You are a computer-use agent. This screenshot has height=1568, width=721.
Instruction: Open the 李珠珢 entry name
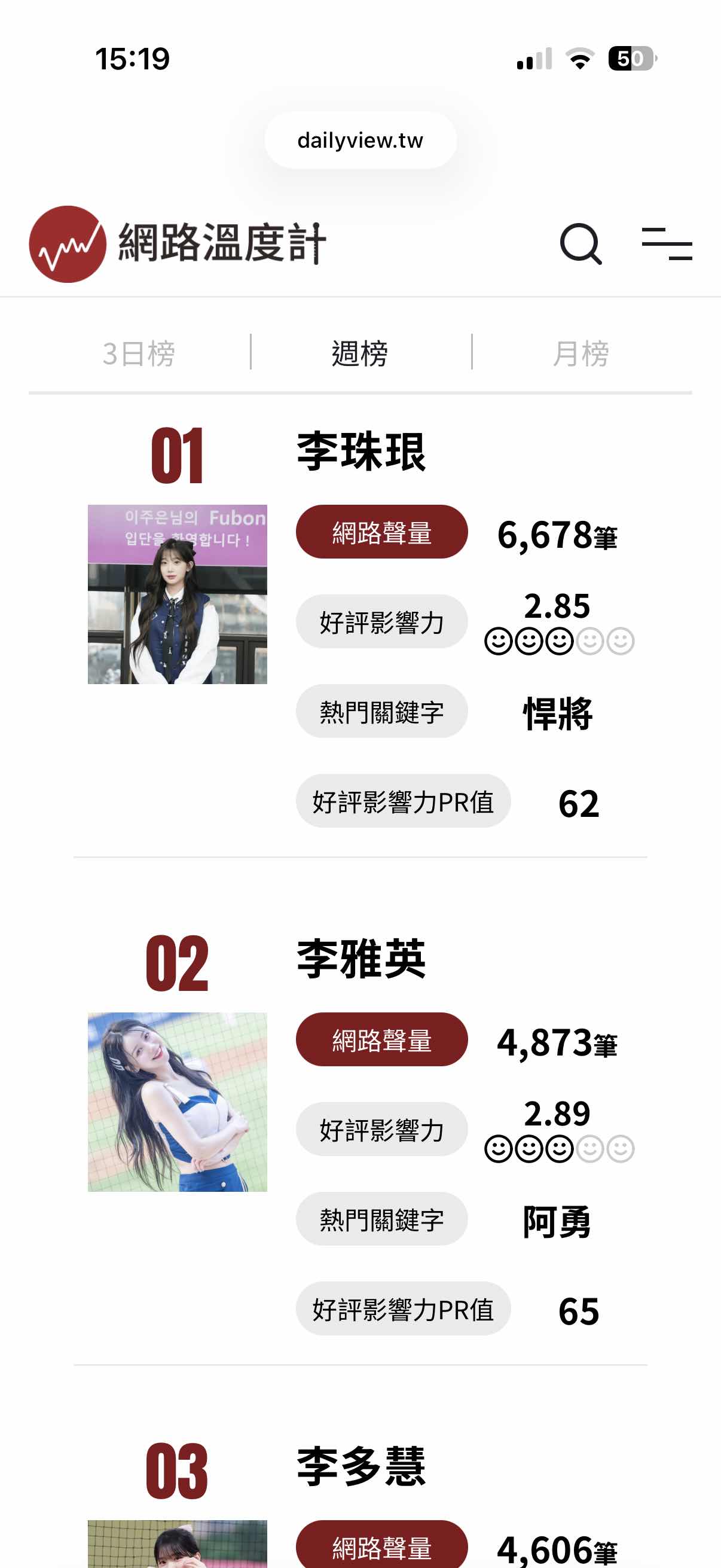[x=361, y=452]
